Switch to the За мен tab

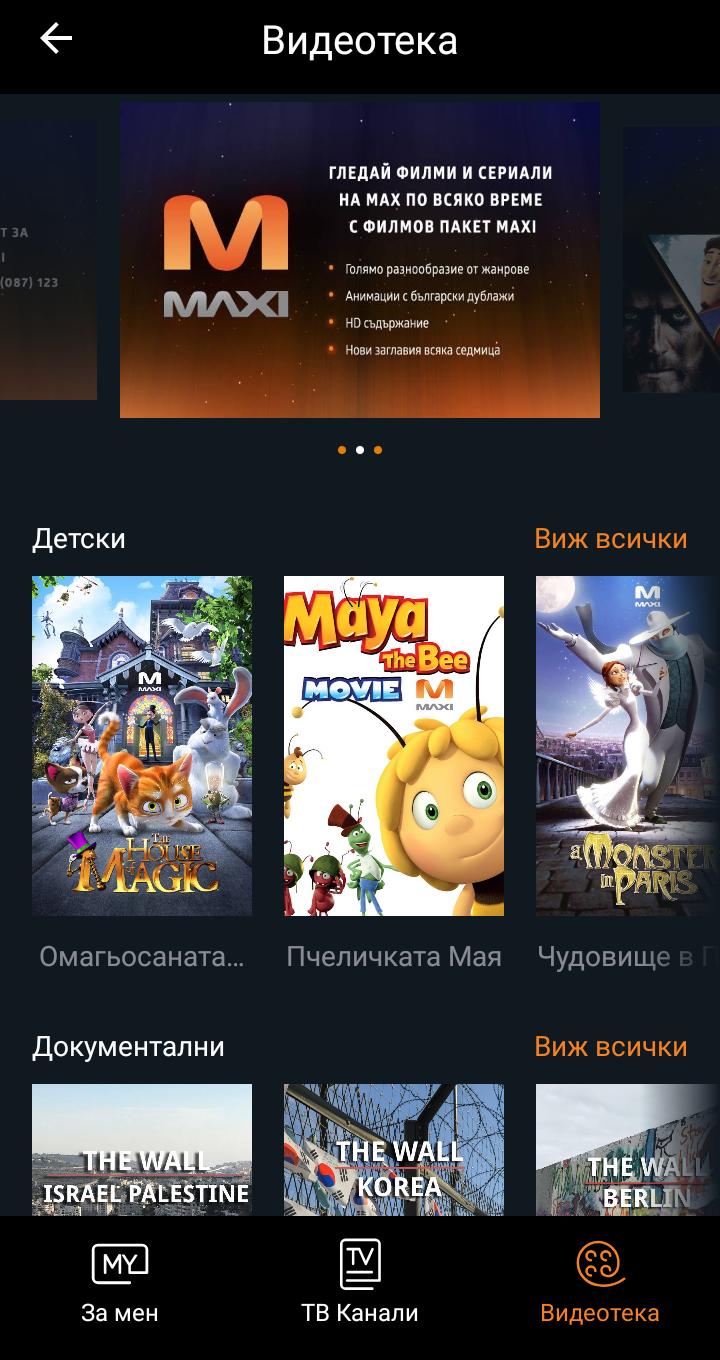120,1284
